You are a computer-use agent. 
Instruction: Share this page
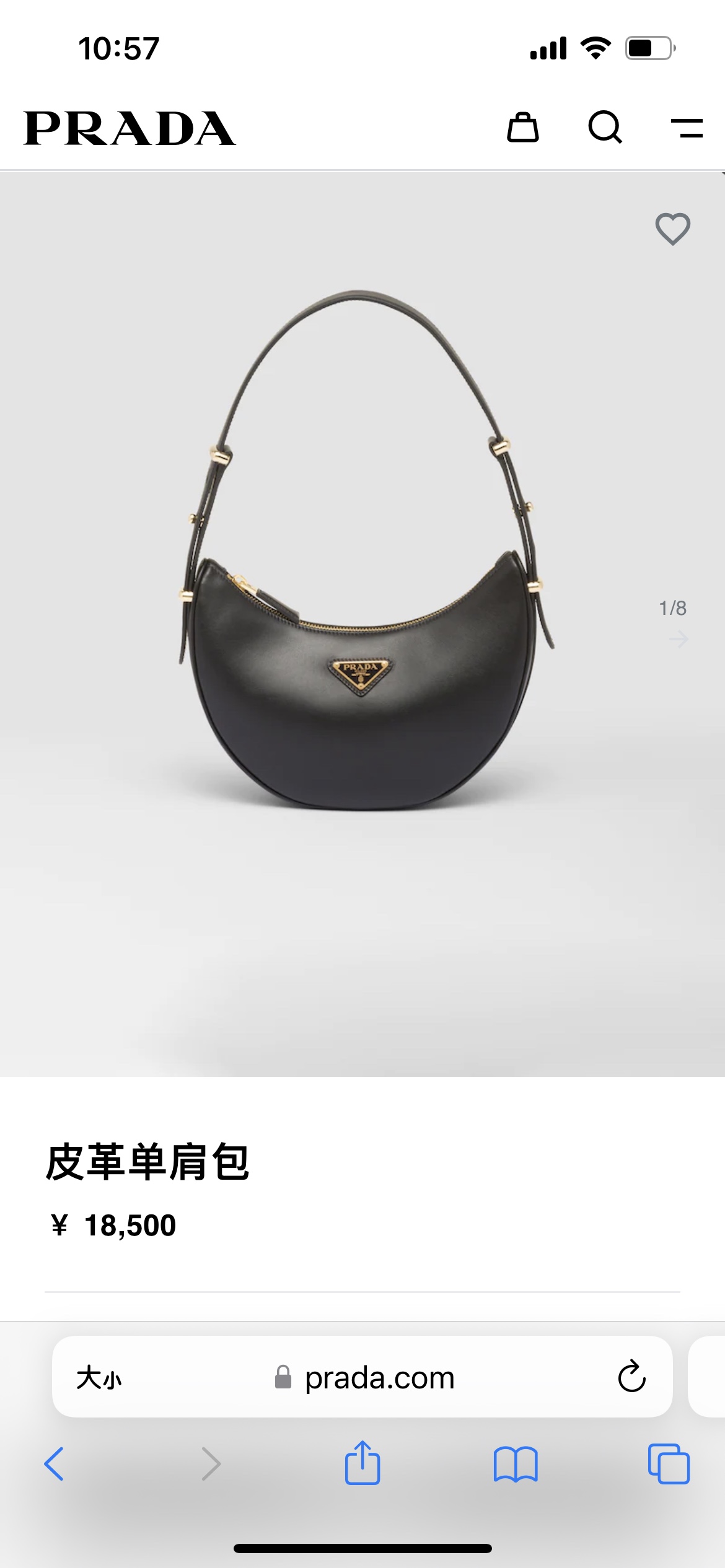pos(362,1463)
